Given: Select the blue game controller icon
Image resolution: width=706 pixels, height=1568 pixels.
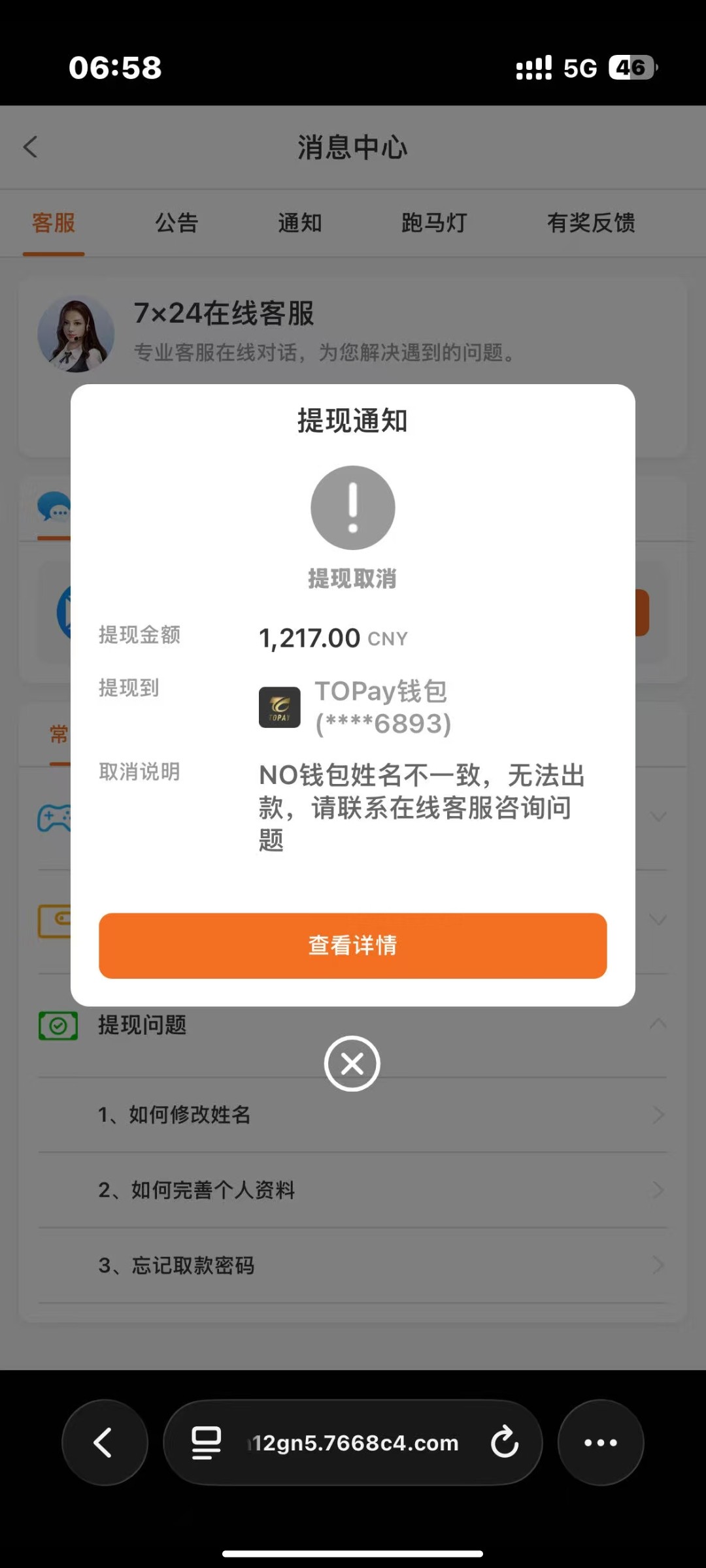Looking at the screenshot, I should coord(58,816).
